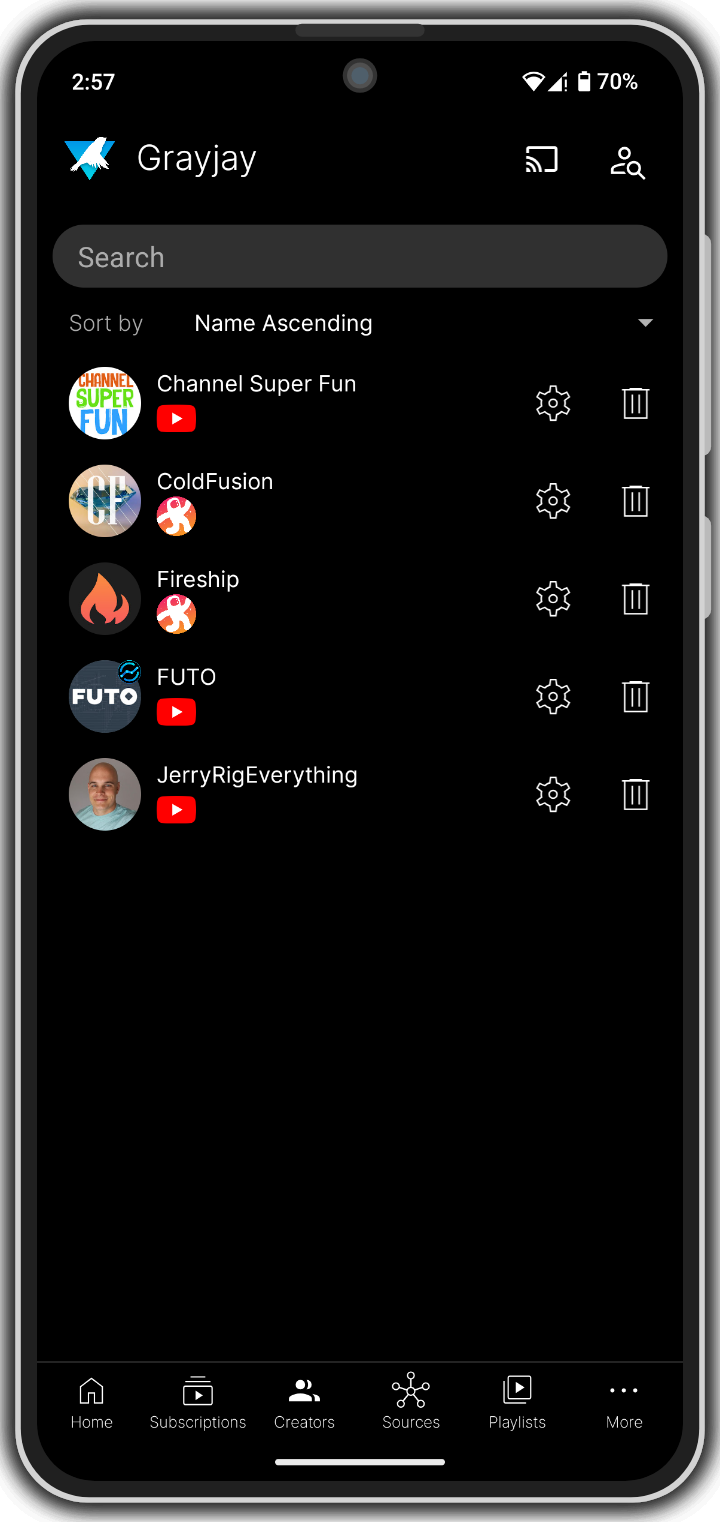Image resolution: width=720 pixels, height=1522 pixels.
Task: Remove Fireship with the trash icon
Action: pos(636,599)
